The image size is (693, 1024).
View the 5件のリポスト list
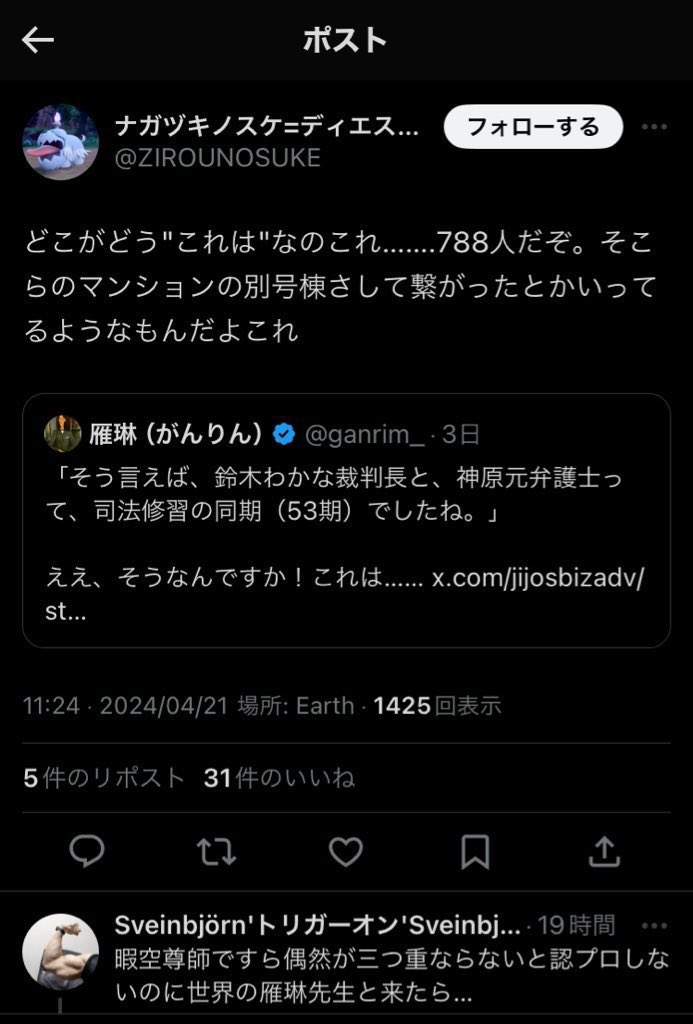[104, 777]
